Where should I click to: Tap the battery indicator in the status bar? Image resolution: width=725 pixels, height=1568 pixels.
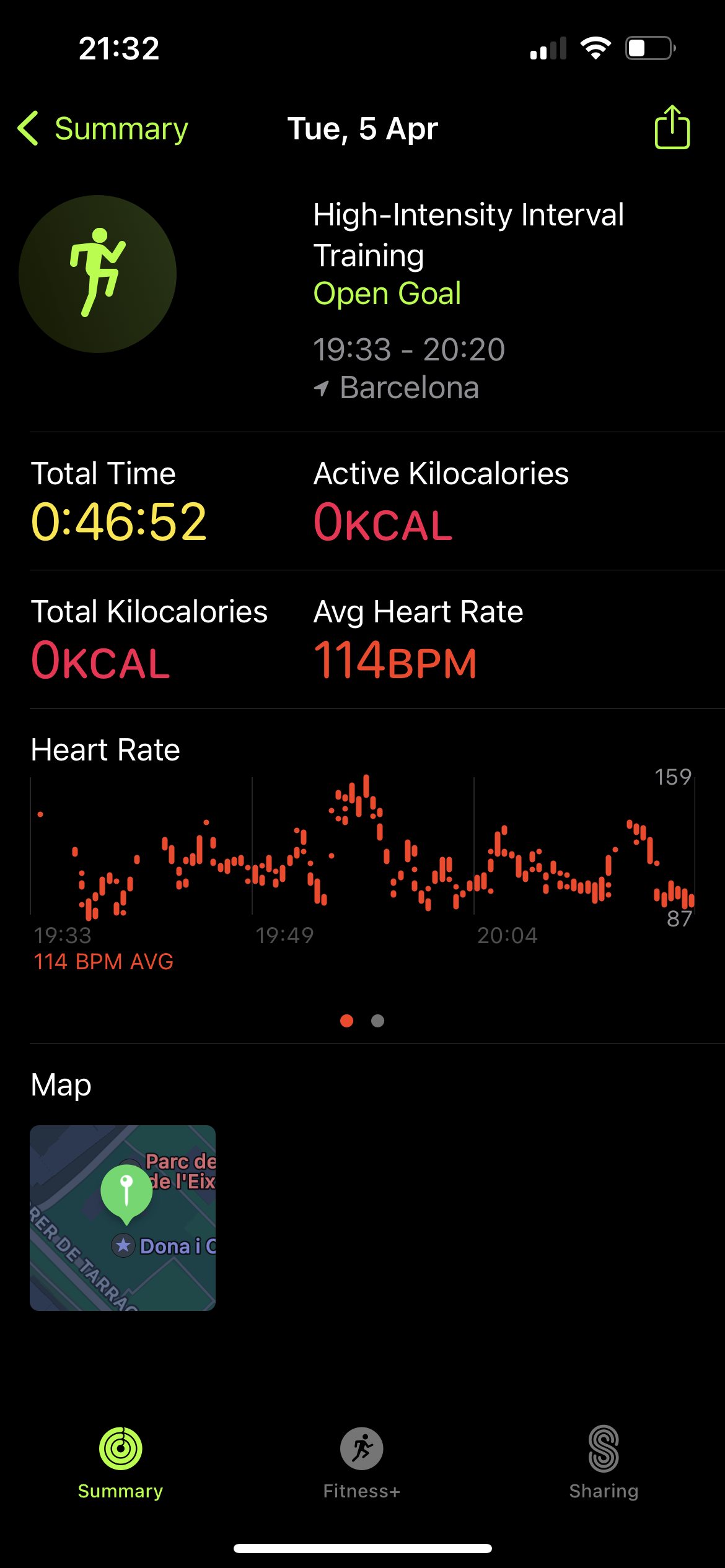[x=648, y=48]
